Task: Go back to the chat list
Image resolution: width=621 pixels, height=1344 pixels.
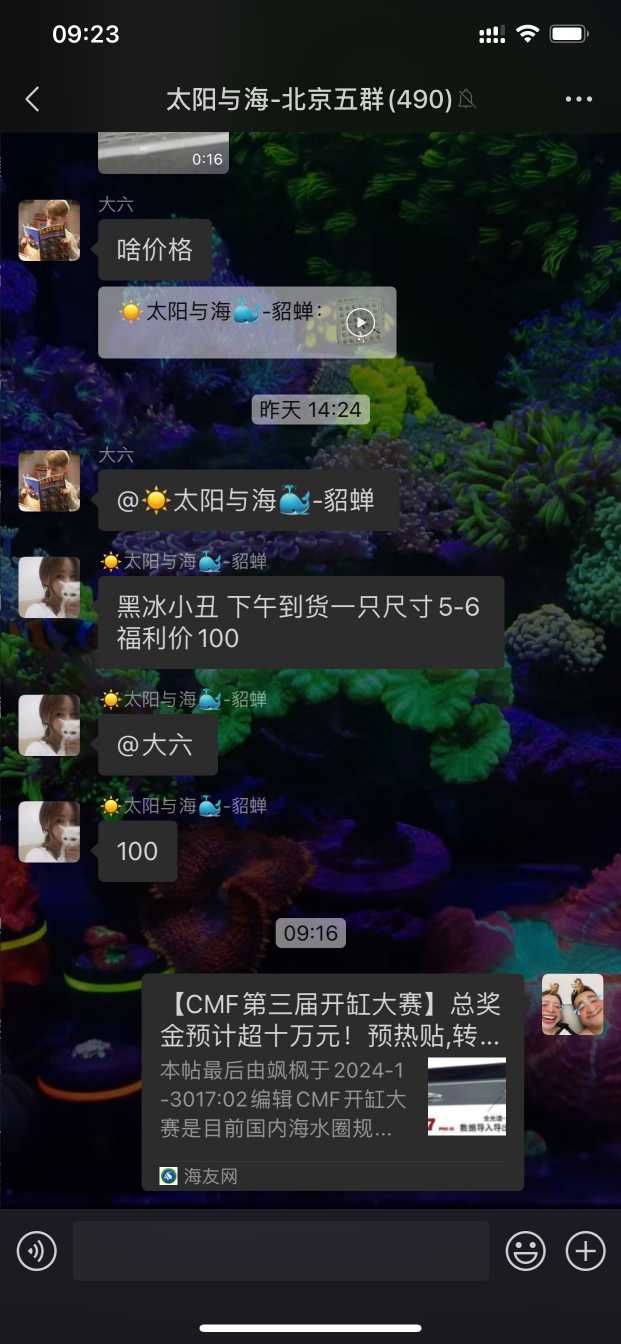Action: [x=33, y=99]
